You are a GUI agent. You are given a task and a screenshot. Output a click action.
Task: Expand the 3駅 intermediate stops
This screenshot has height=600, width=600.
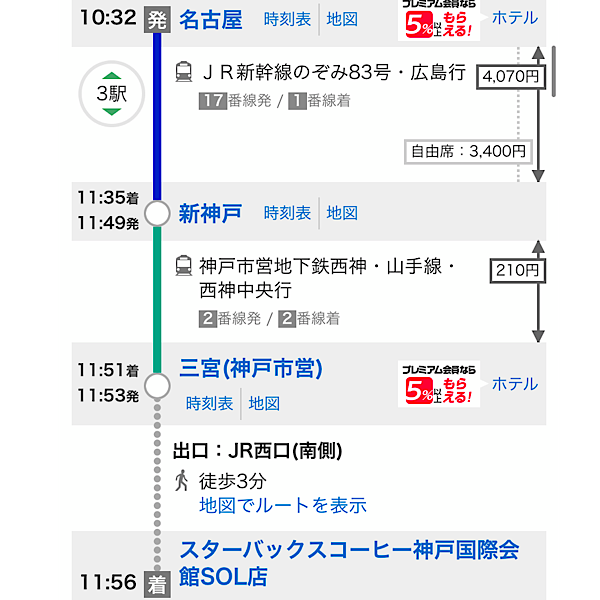click(112, 94)
